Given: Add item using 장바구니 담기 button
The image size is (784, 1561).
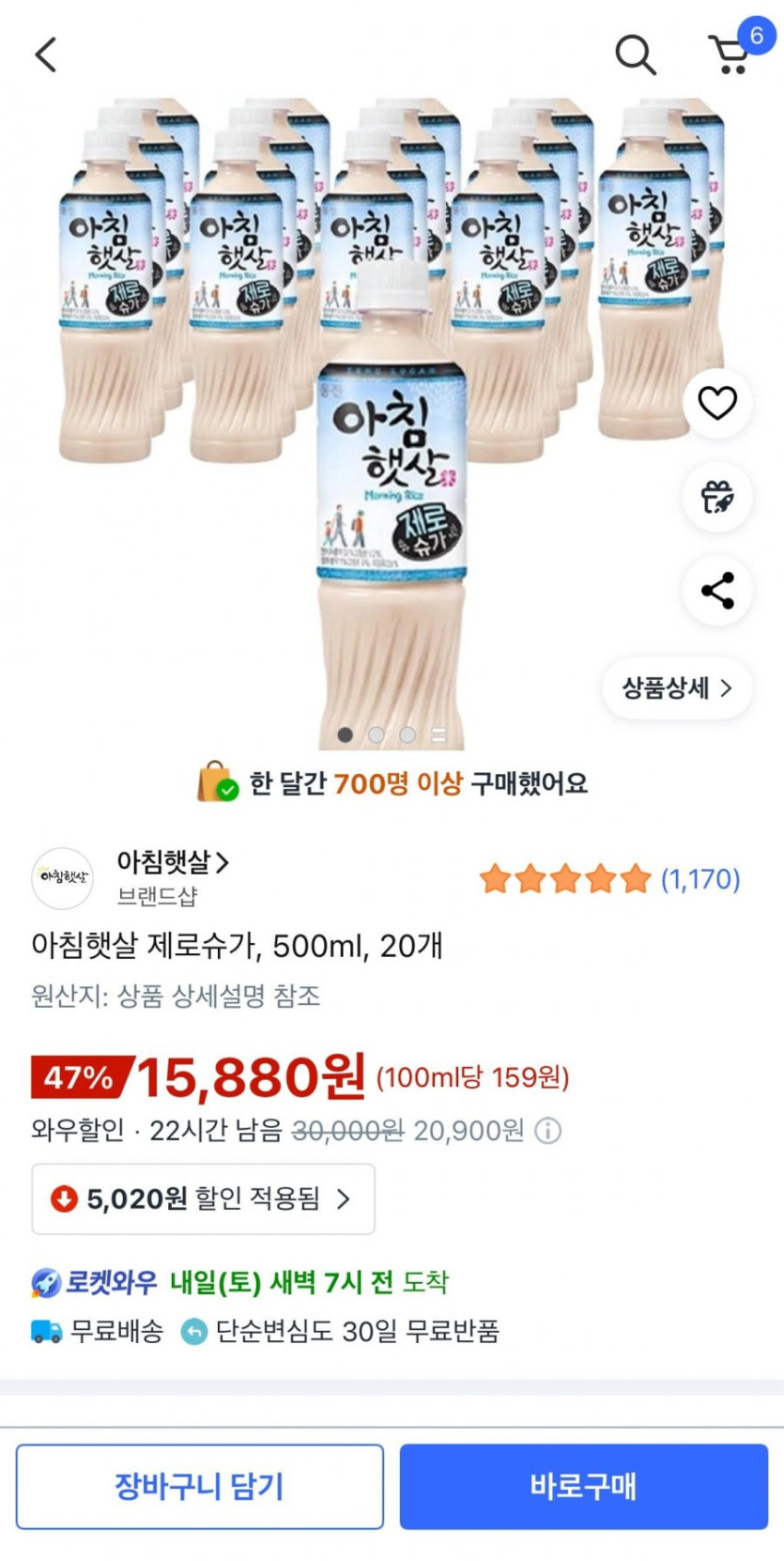Looking at the screenshot, I should (200, 1486).
